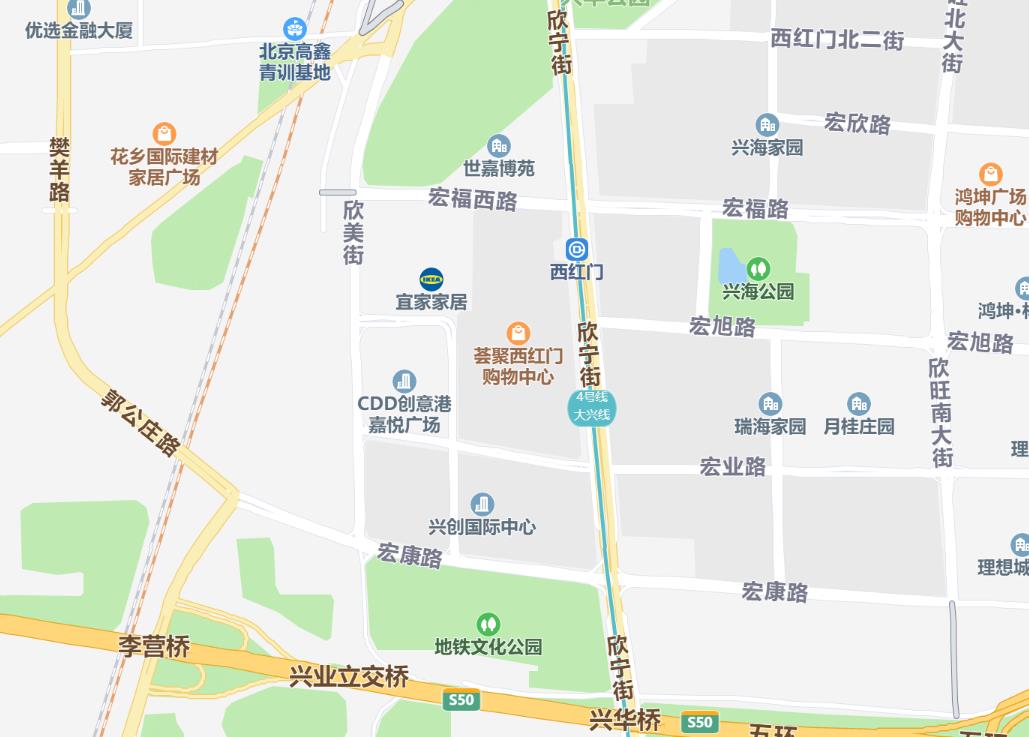Open the 世嘉博苑 residence marker

pos(498,146)
